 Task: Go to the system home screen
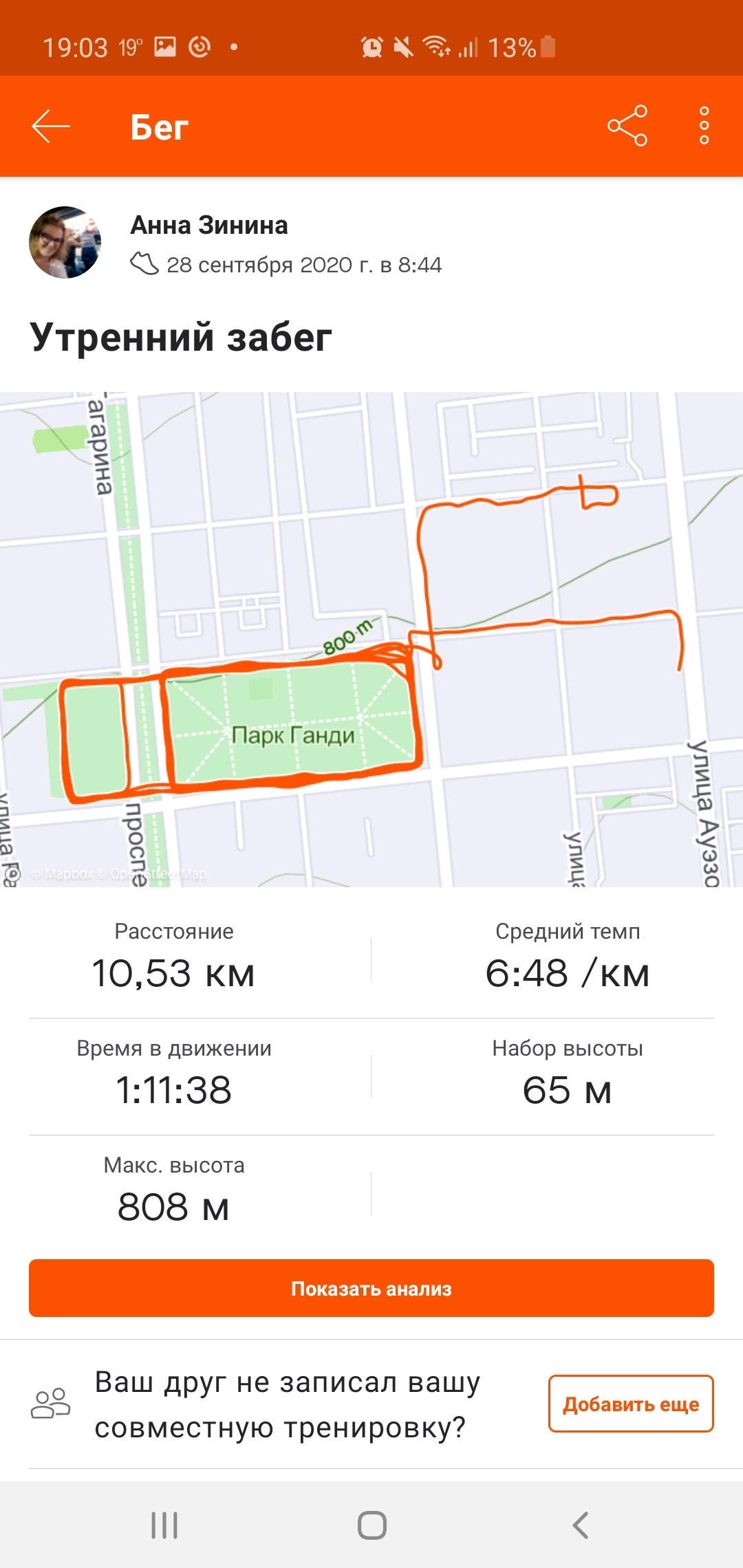click(x=371, y=1525)
